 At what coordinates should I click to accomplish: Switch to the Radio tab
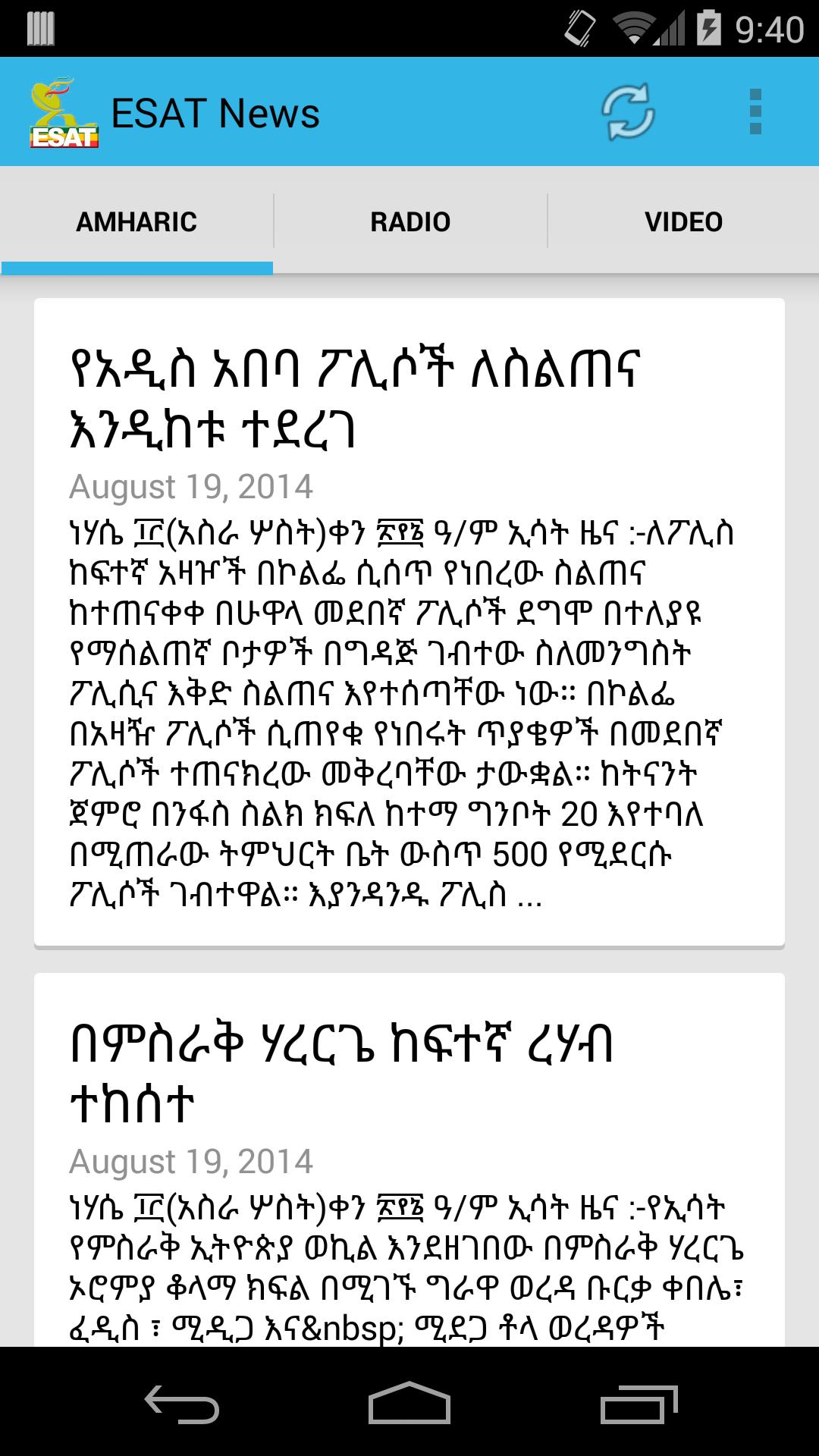click(410, 221)
